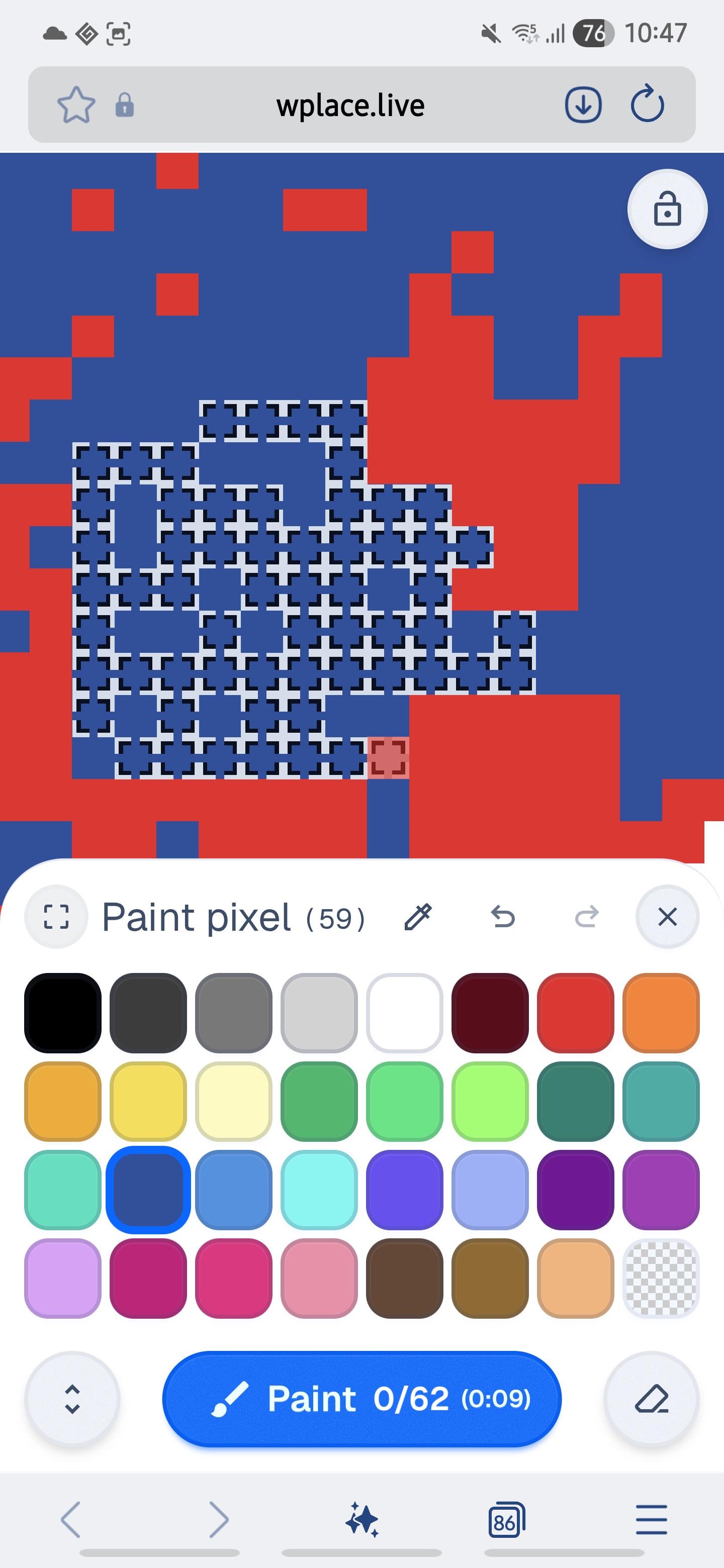Viewport: 724px width, 1568px height.
Task: Open the browser tabs switcher showing 86
Action: 506,1520
